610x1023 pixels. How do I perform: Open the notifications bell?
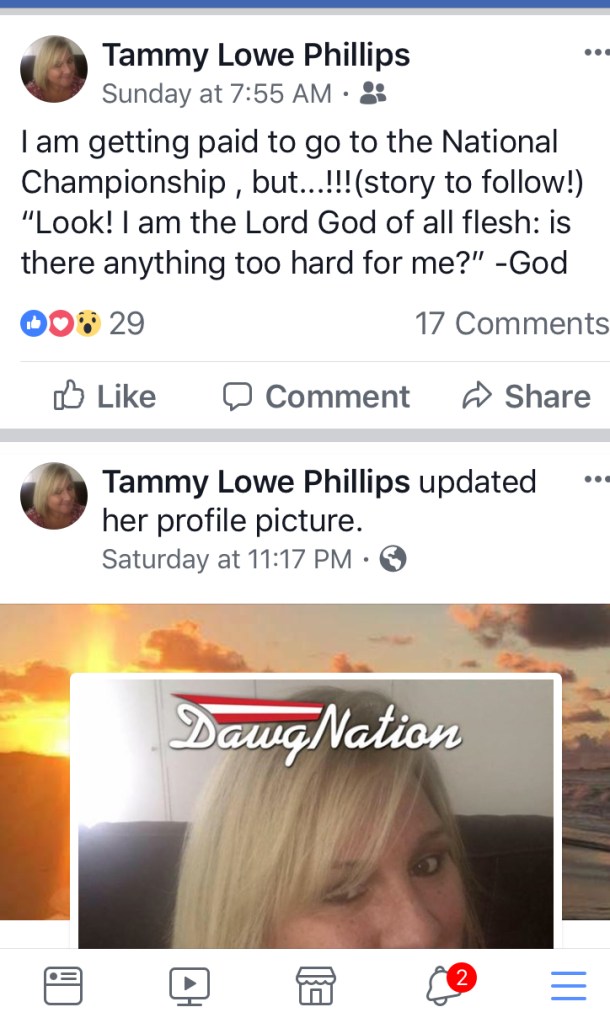443,986
